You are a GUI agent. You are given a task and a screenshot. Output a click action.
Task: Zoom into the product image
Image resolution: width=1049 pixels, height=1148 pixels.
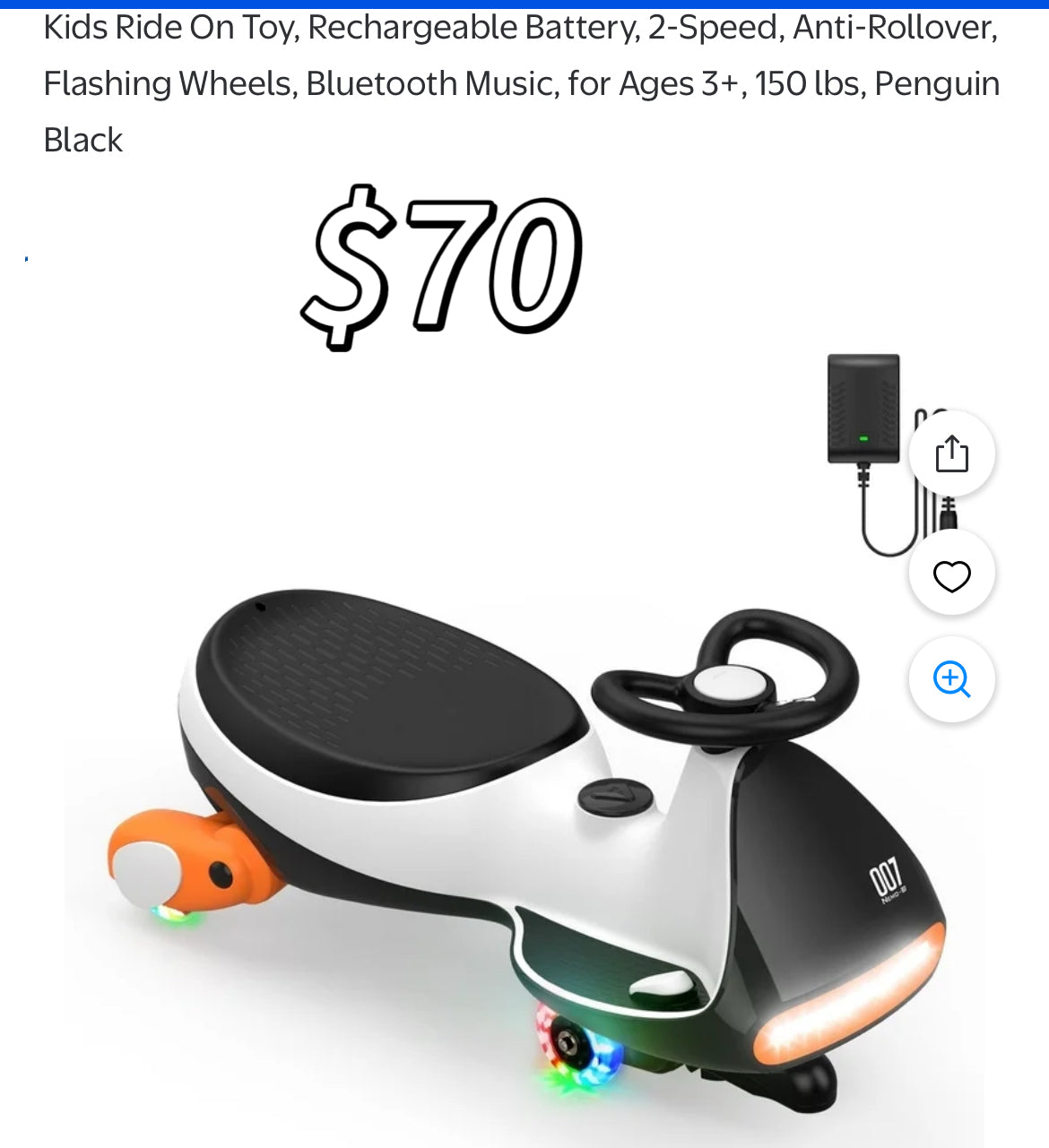point(951,679)
